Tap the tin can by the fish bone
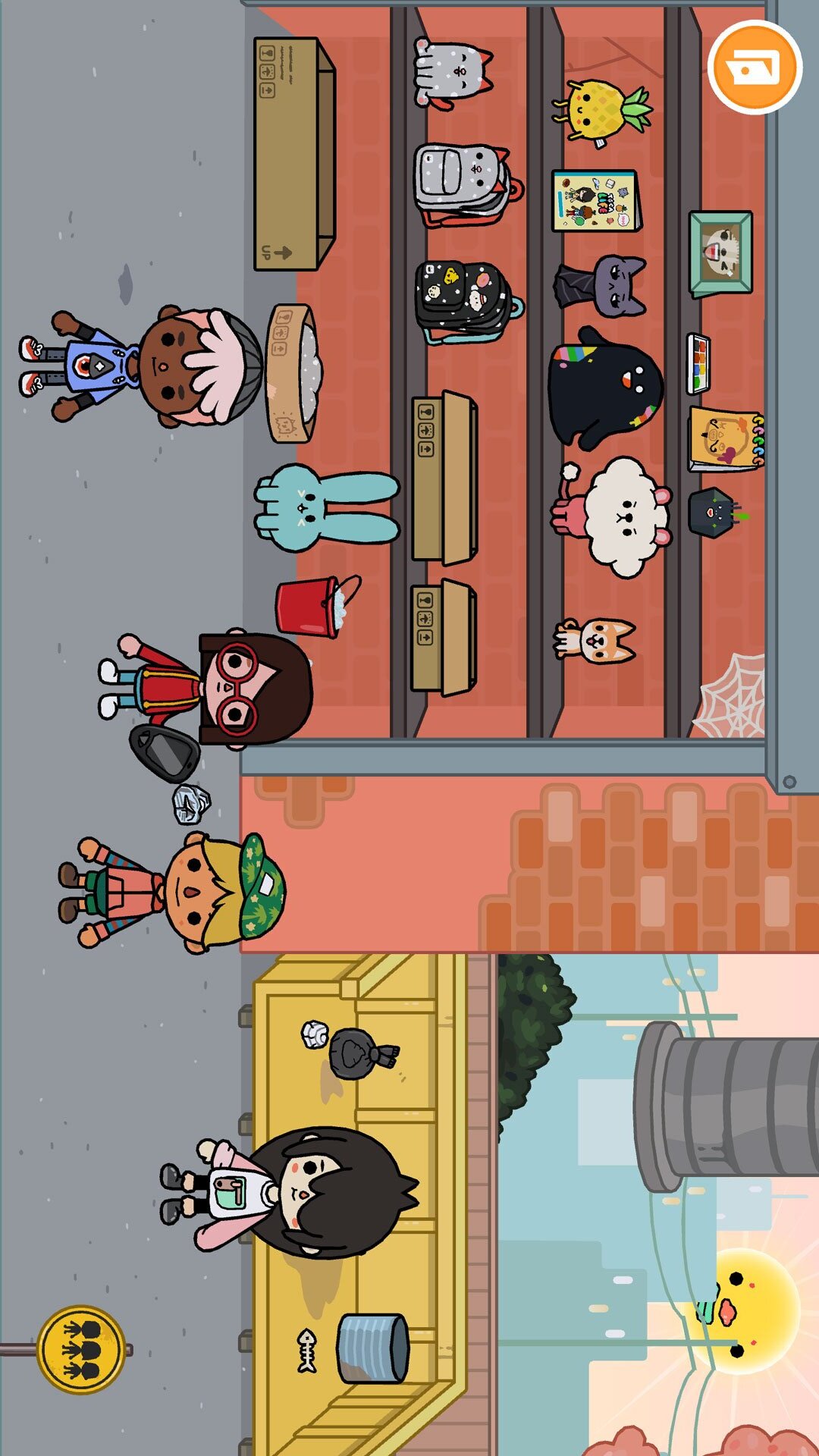819x1456 pixels. pyautogui.click(x=372, y=1348)
